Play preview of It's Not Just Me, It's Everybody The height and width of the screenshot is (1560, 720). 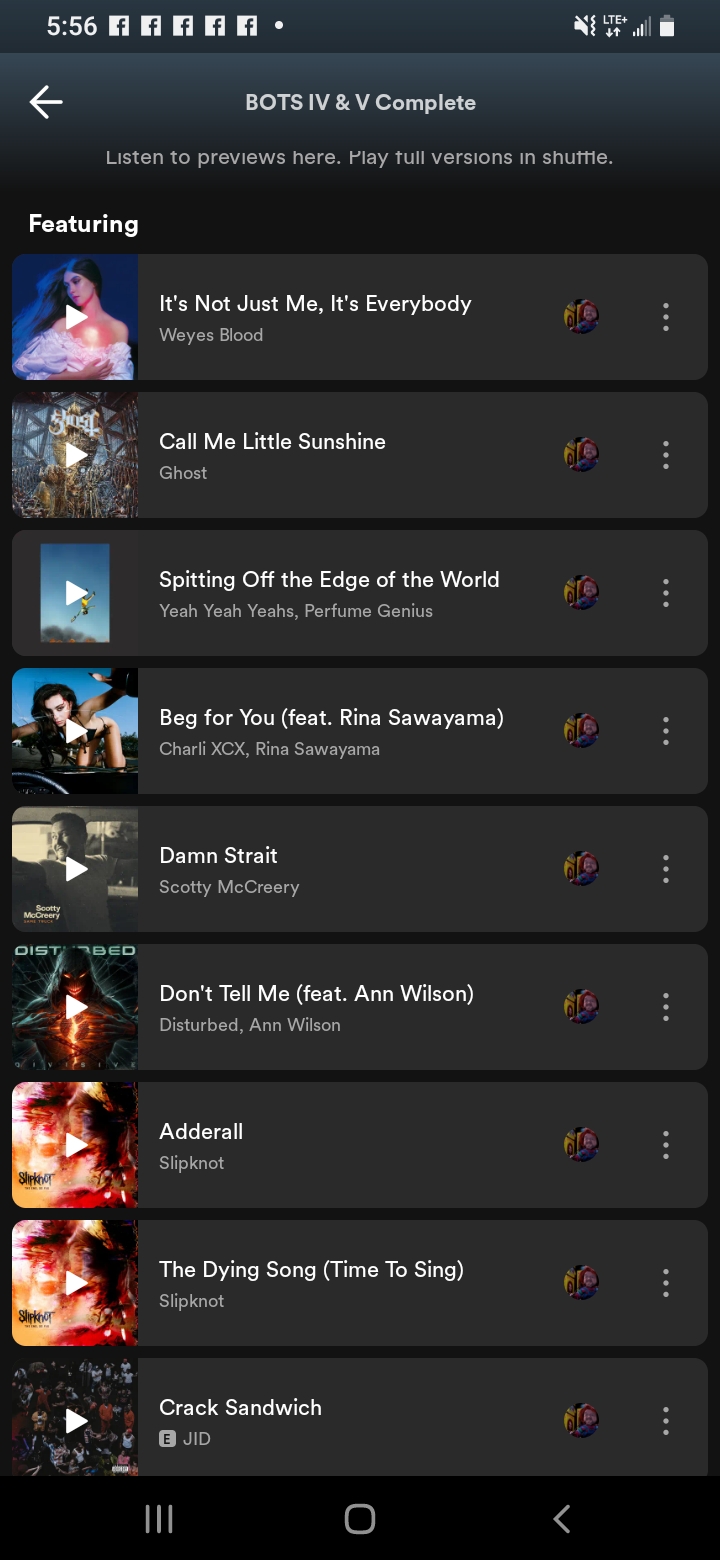(76, 317)
